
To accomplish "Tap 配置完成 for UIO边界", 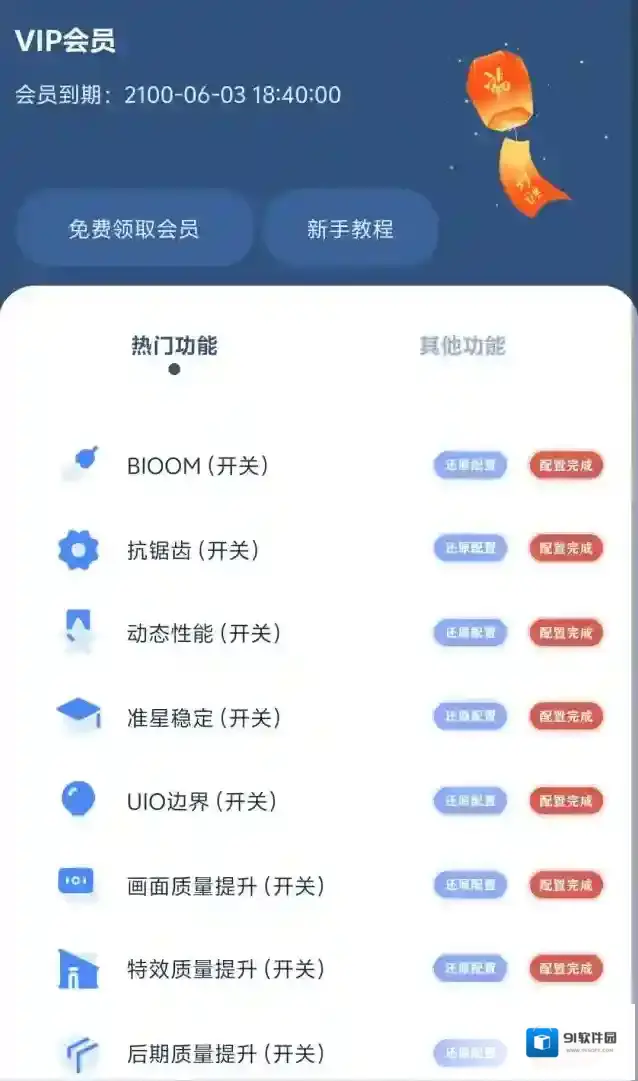I will 566,800.
